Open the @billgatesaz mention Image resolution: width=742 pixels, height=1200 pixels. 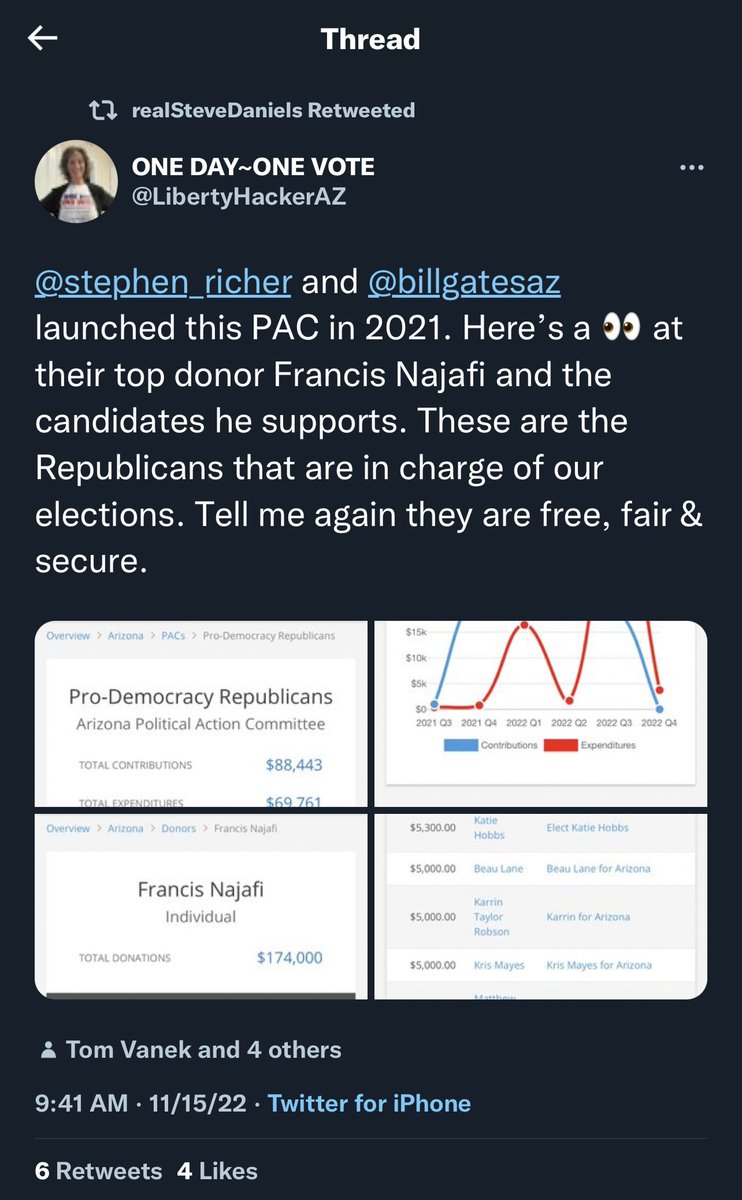click(x=464, y=283)
